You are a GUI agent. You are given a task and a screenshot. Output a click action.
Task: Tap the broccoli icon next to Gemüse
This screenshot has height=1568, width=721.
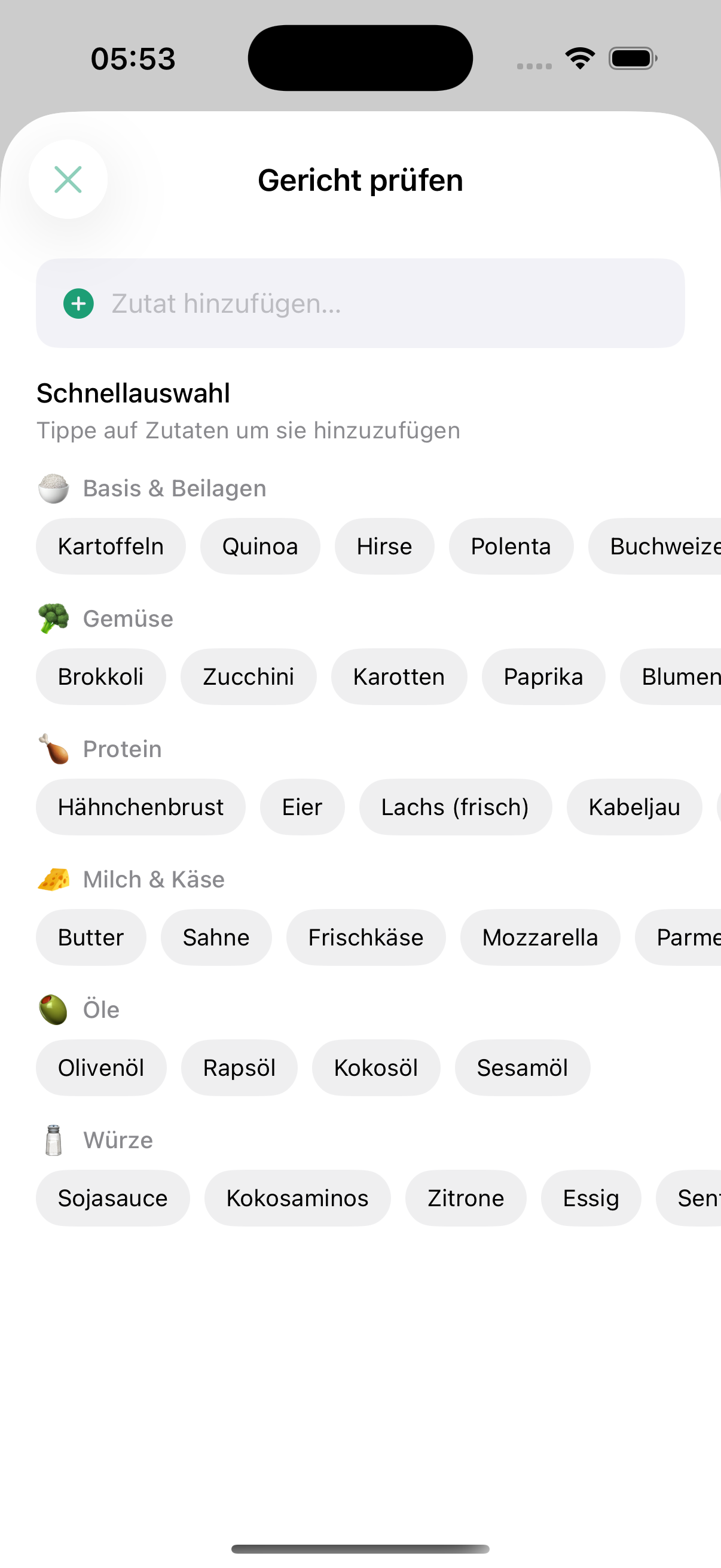tap(54, 618)
